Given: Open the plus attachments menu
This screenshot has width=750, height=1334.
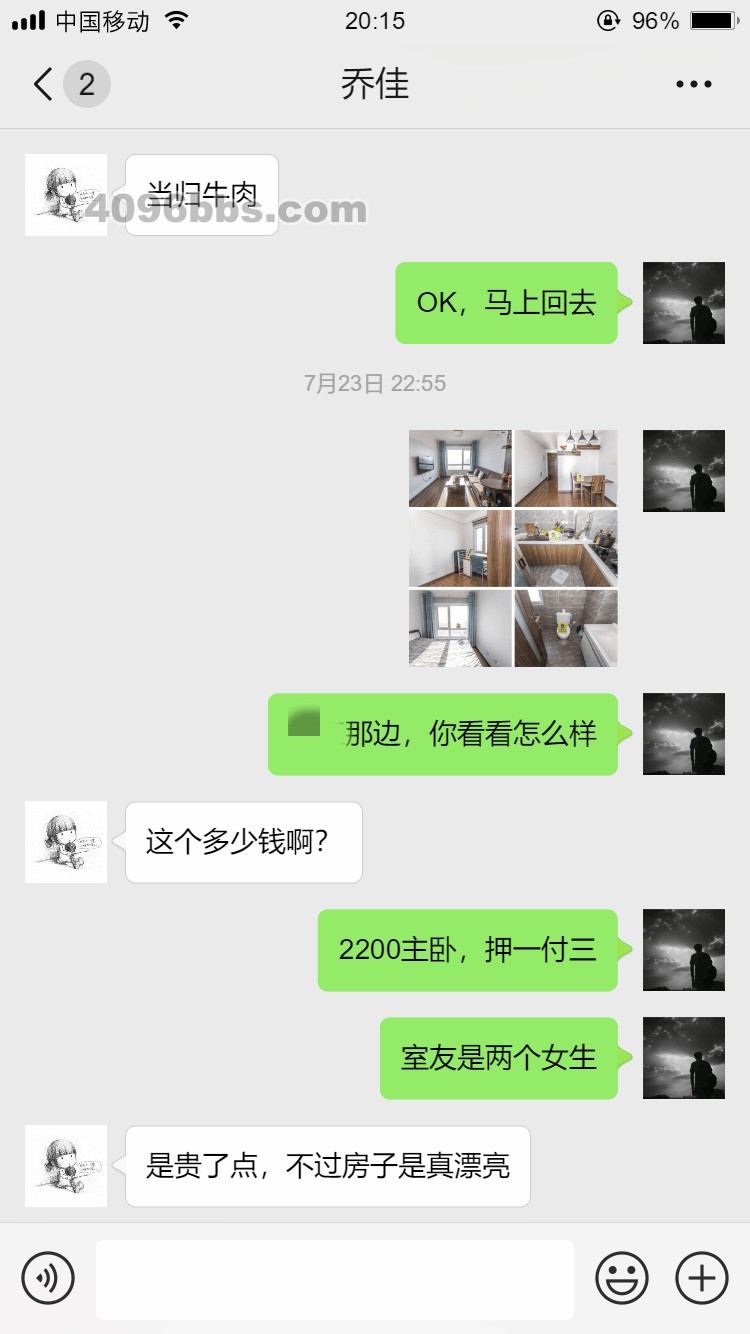Looking at the screenshot, I should coord(702,1278).
